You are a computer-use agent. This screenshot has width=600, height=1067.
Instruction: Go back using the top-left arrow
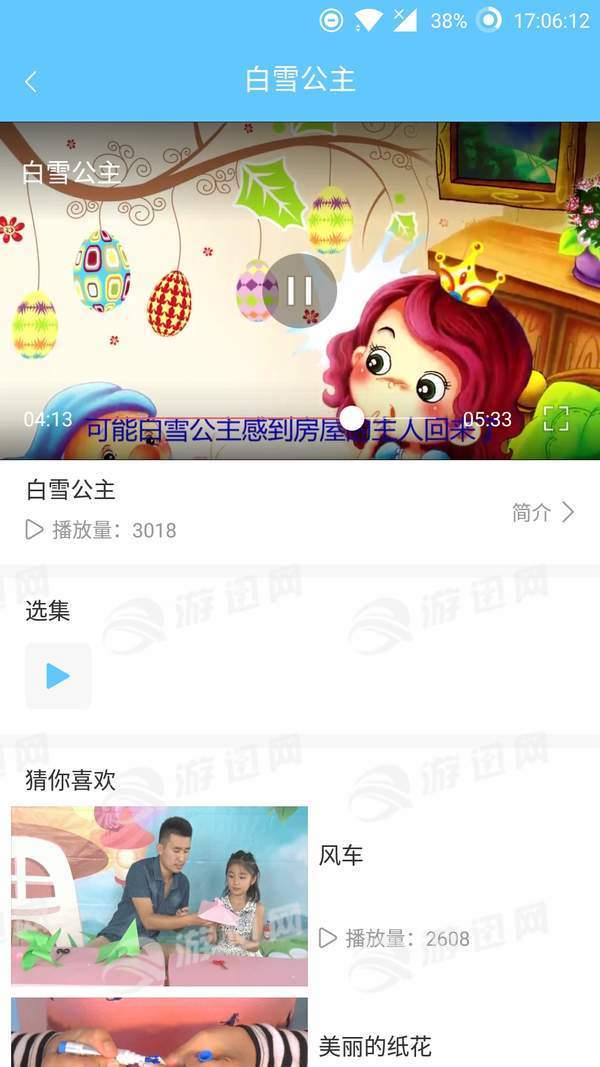(x=31, y=82)
